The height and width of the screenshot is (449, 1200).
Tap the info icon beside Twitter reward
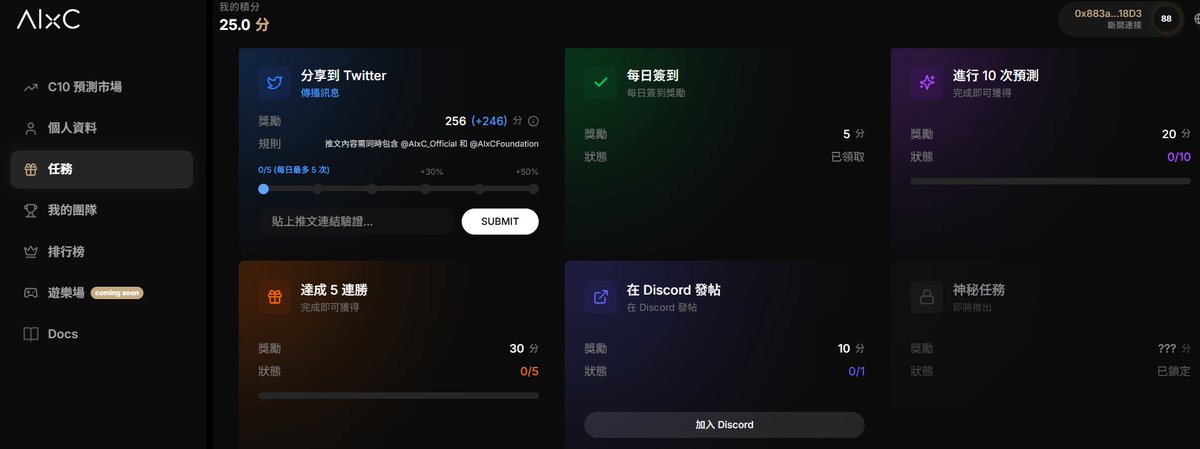click(x=533, y=121)
